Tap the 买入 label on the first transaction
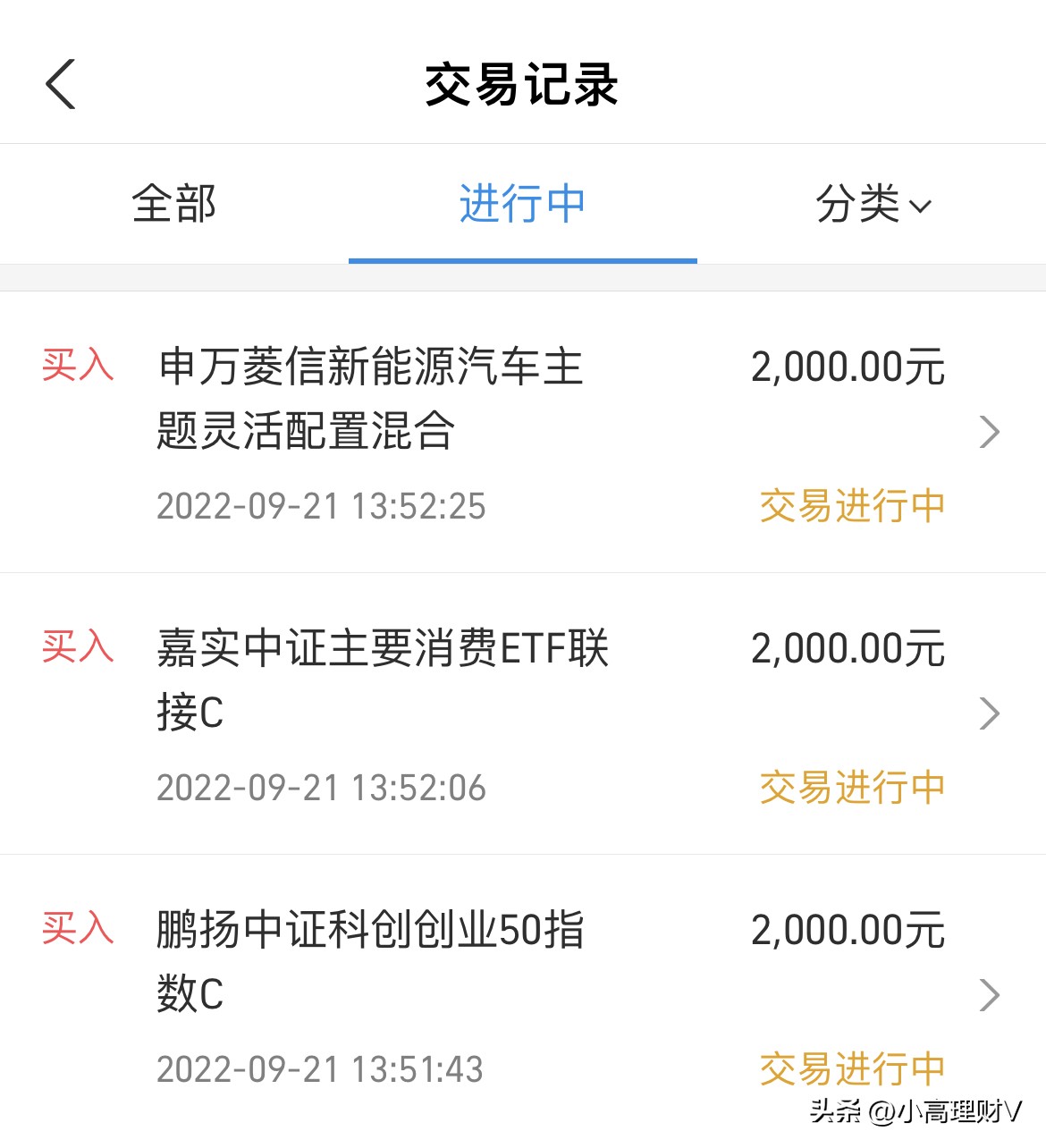 [79, 366]
